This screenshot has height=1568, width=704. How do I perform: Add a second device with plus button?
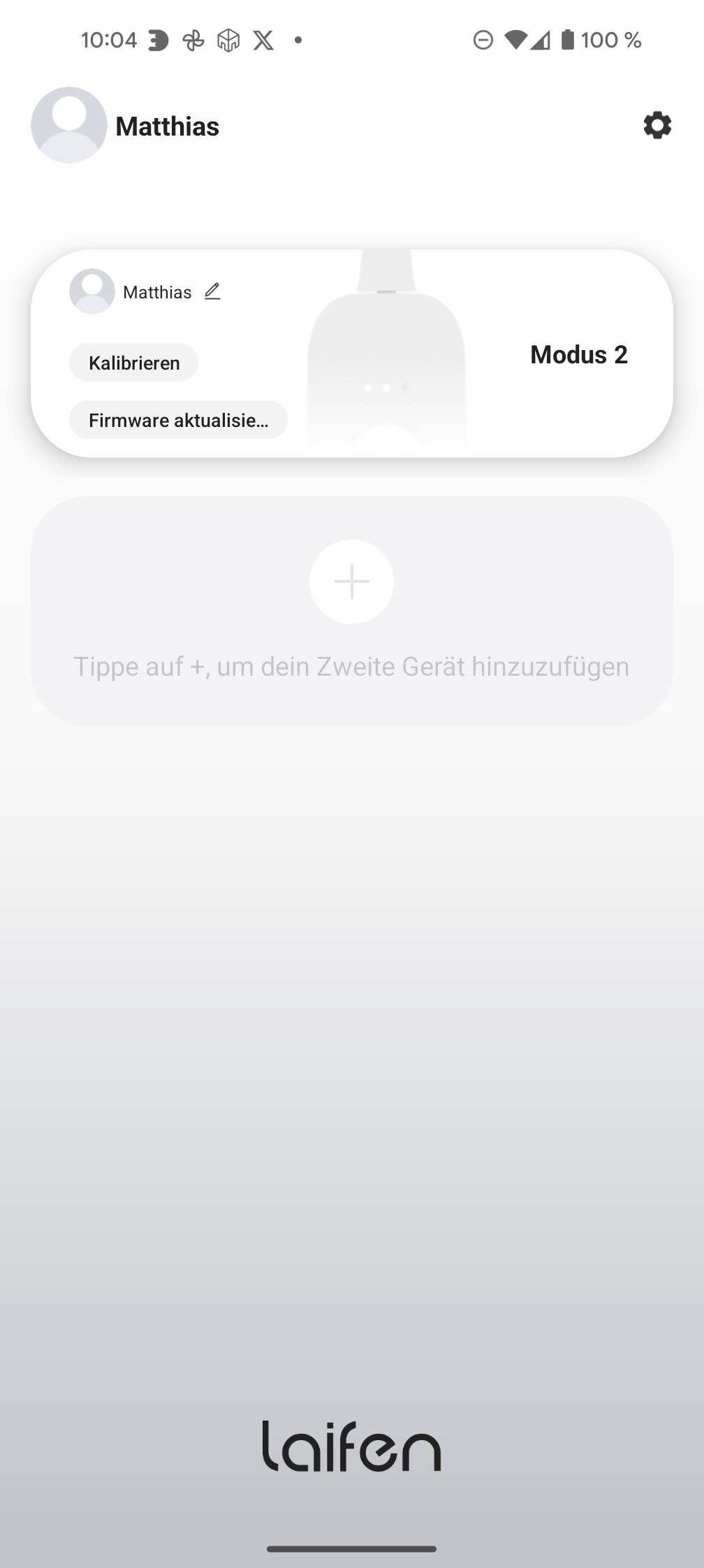coord(351,581)
